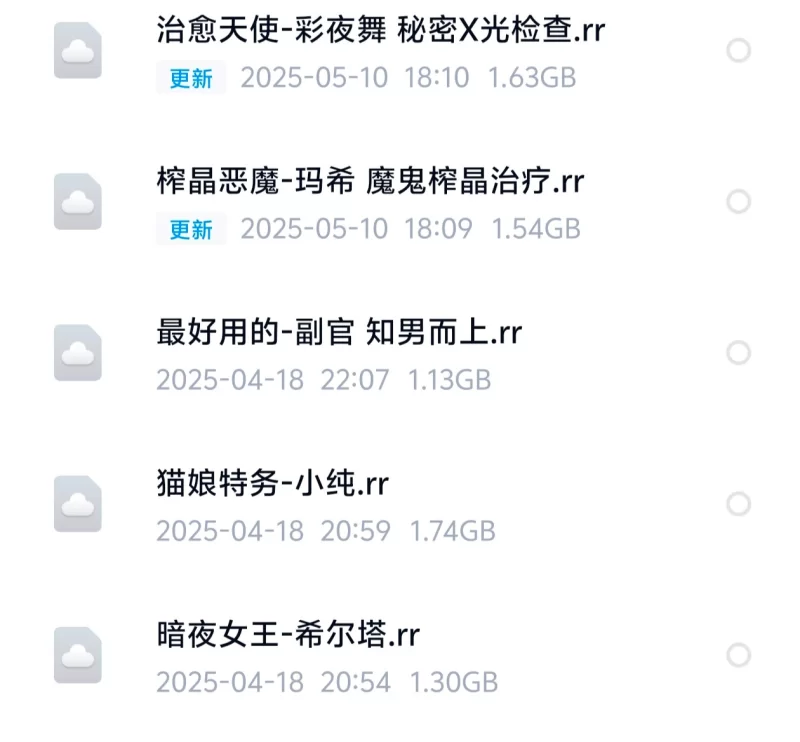Select the 猫娘特务-小纯 file checkbox
The image size is (800, 742).
pyautogui.click(x=738, y=504)
